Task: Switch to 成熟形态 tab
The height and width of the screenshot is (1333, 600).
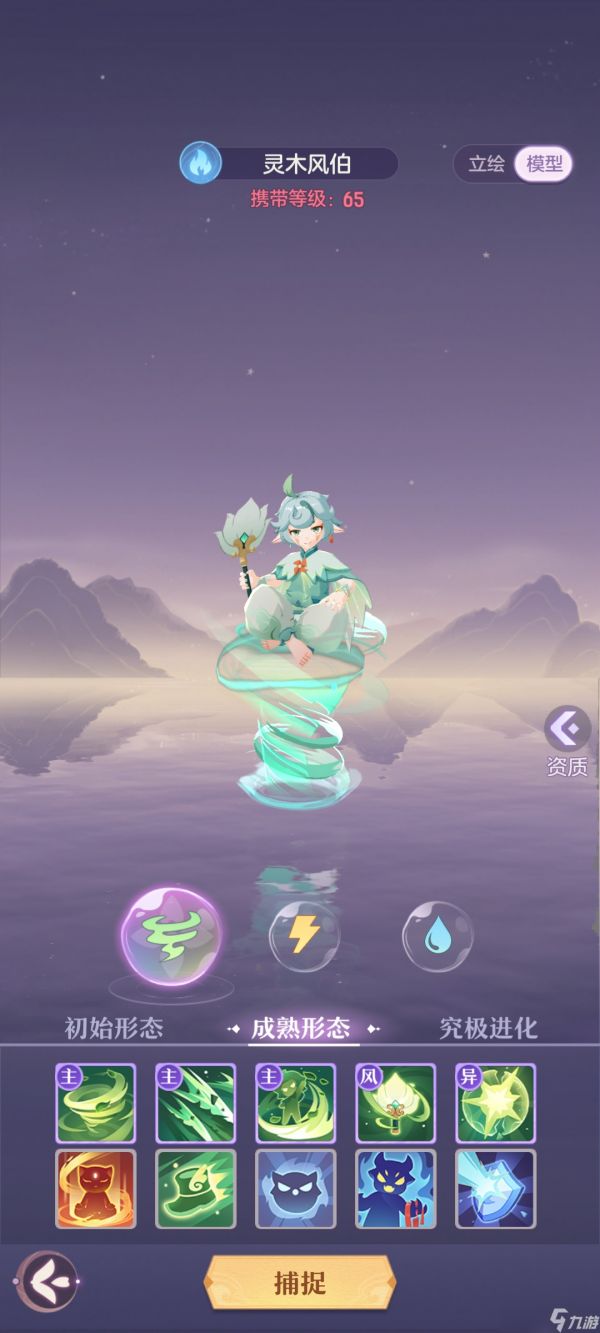Action: tap(300, 1028)
